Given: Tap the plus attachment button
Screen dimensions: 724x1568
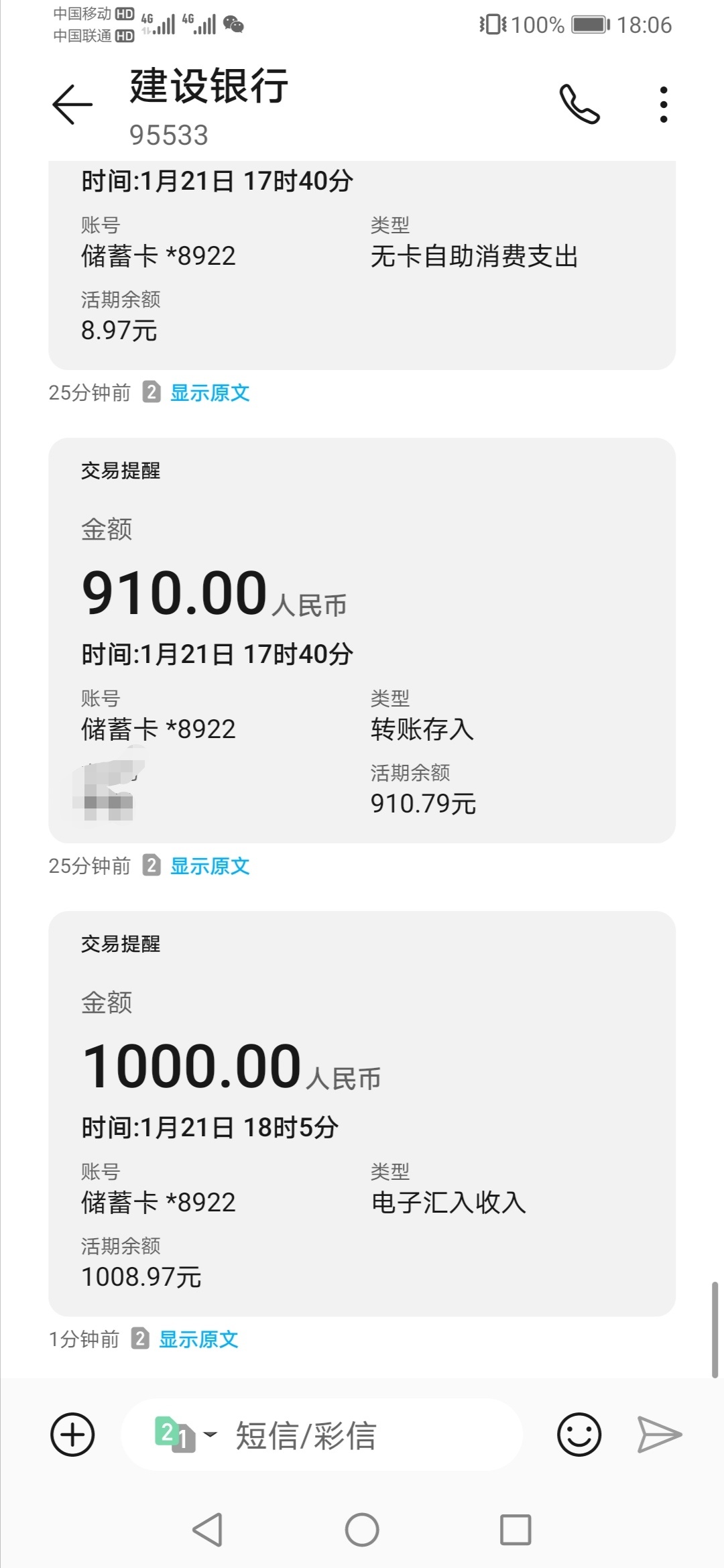Looking at the screenshot, I should 72,1435.
